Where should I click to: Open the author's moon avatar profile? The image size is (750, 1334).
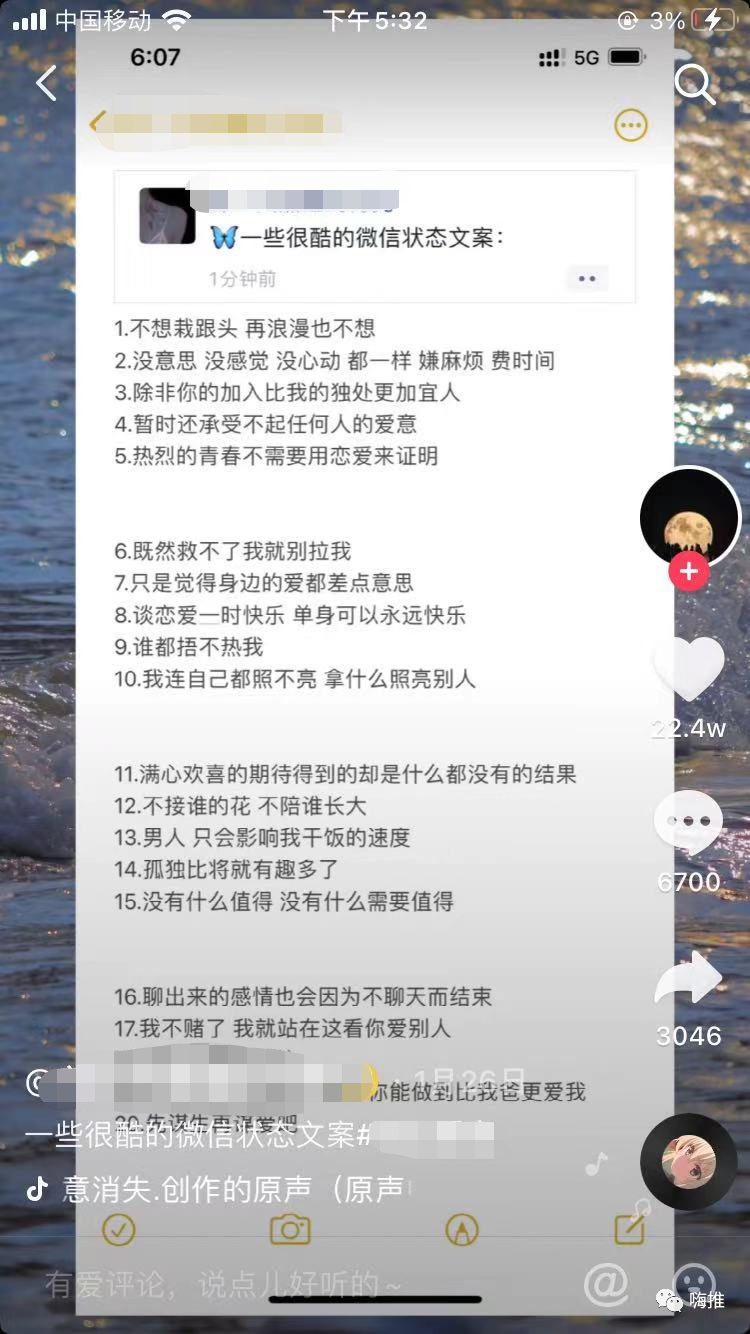(689, 517)
